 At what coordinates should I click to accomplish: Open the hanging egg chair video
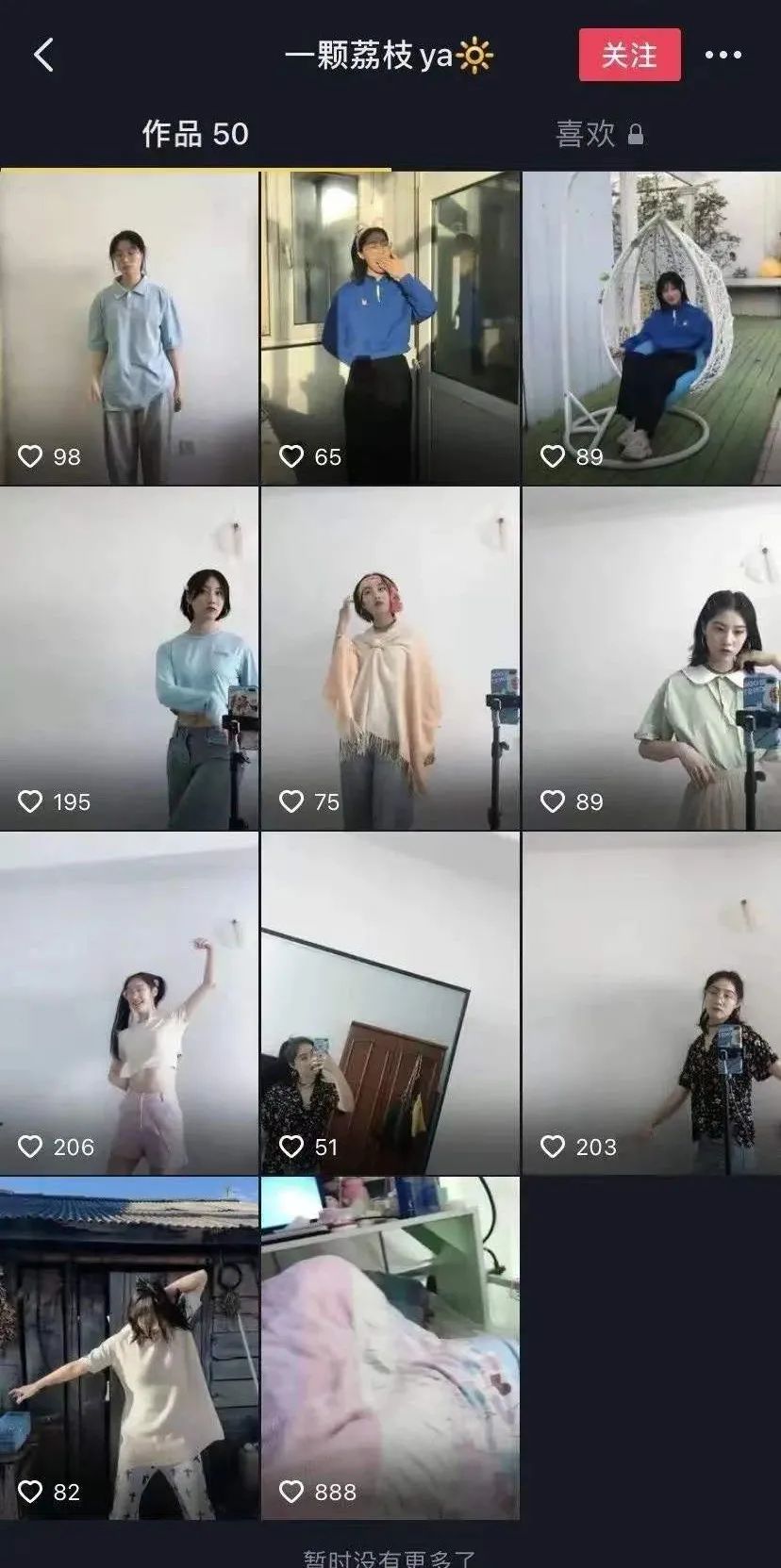pyautogui.click(x=652, y=328)
